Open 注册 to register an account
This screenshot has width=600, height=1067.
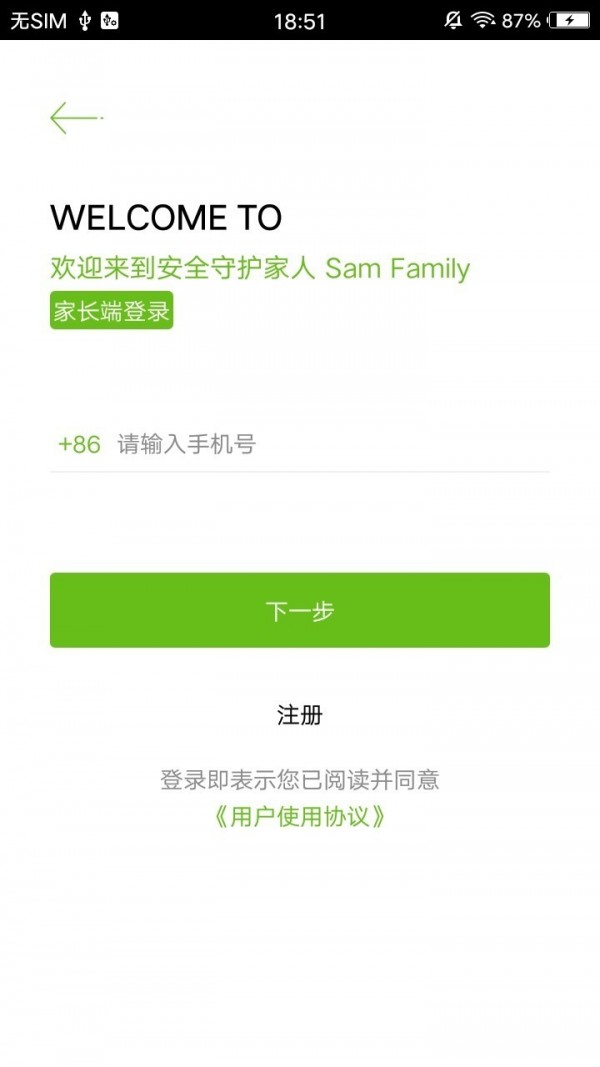[300, 715]
